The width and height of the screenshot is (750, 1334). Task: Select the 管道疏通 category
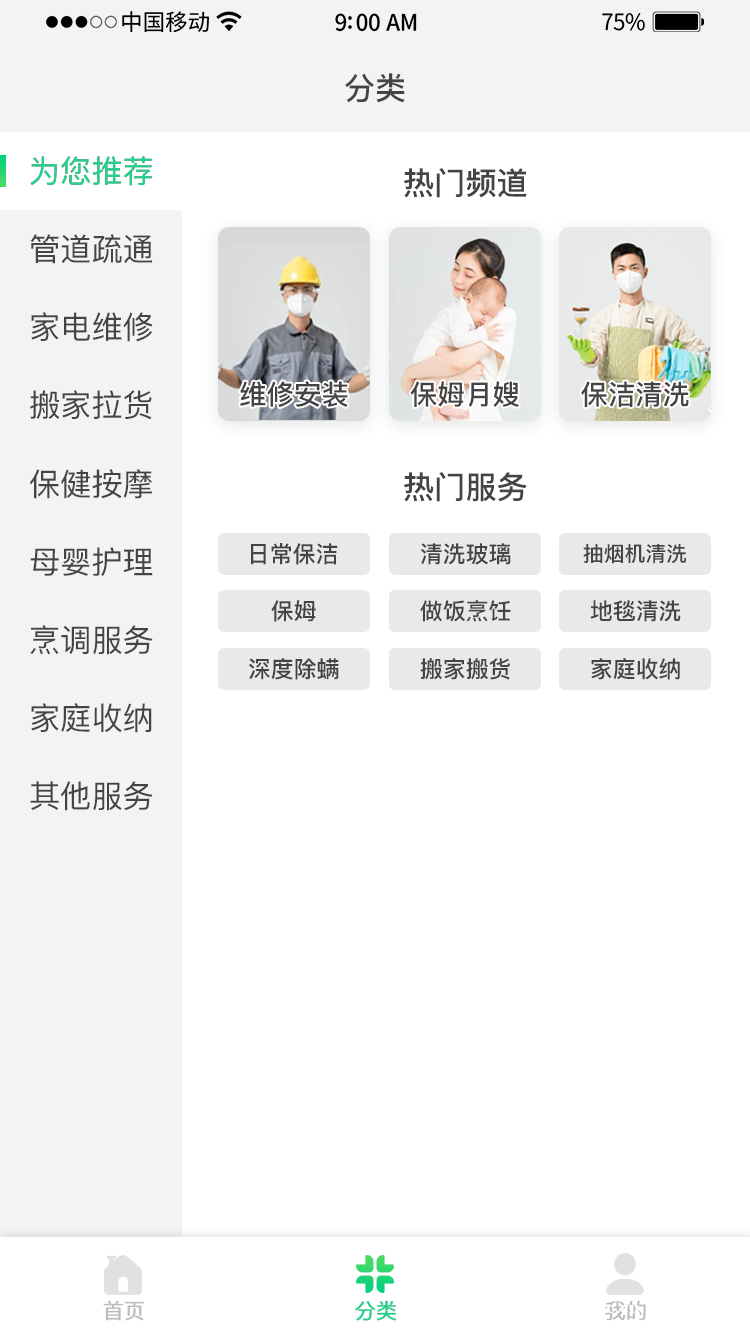click(91, 249)
